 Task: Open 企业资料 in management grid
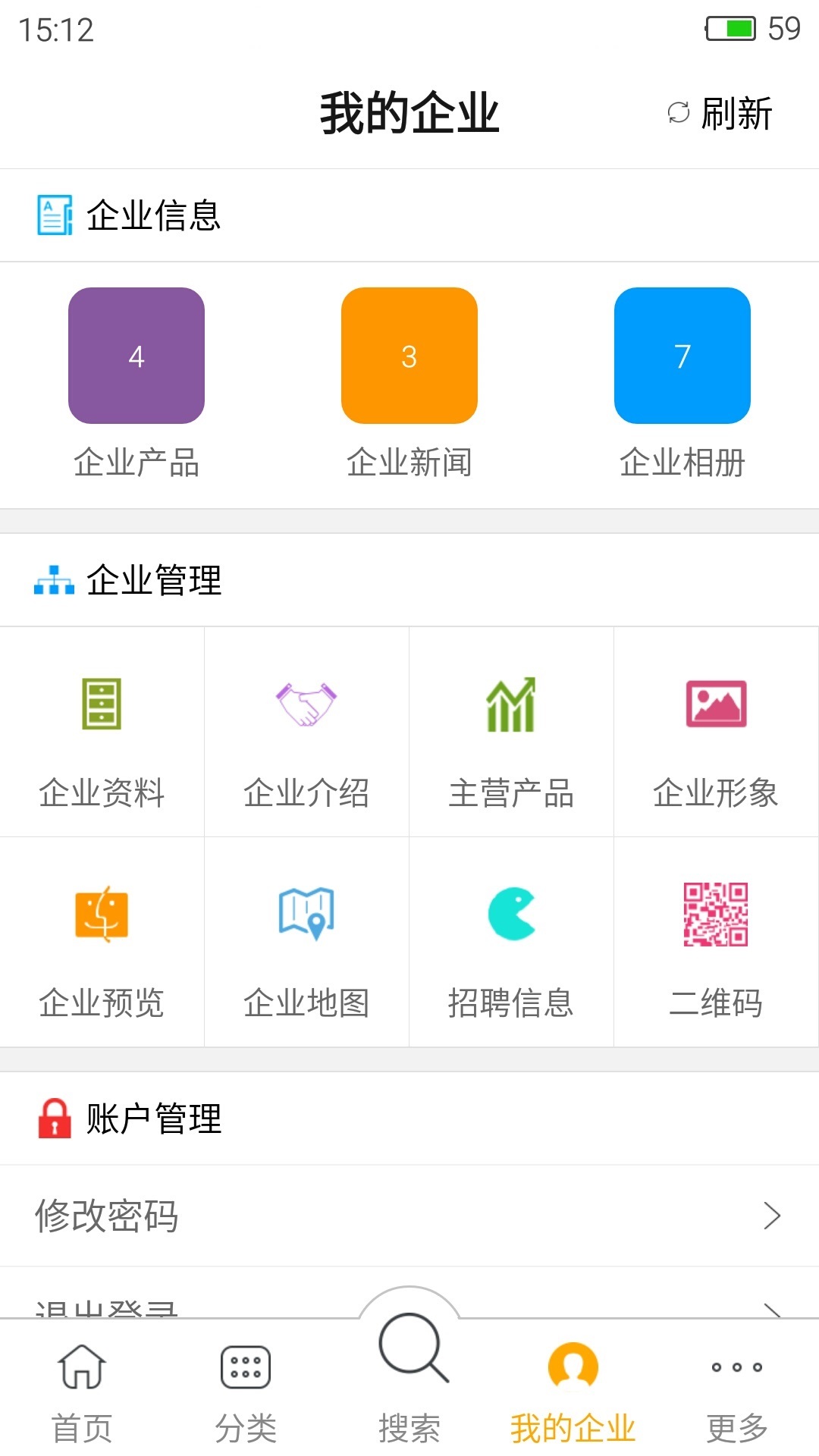[x=102, y=732]
